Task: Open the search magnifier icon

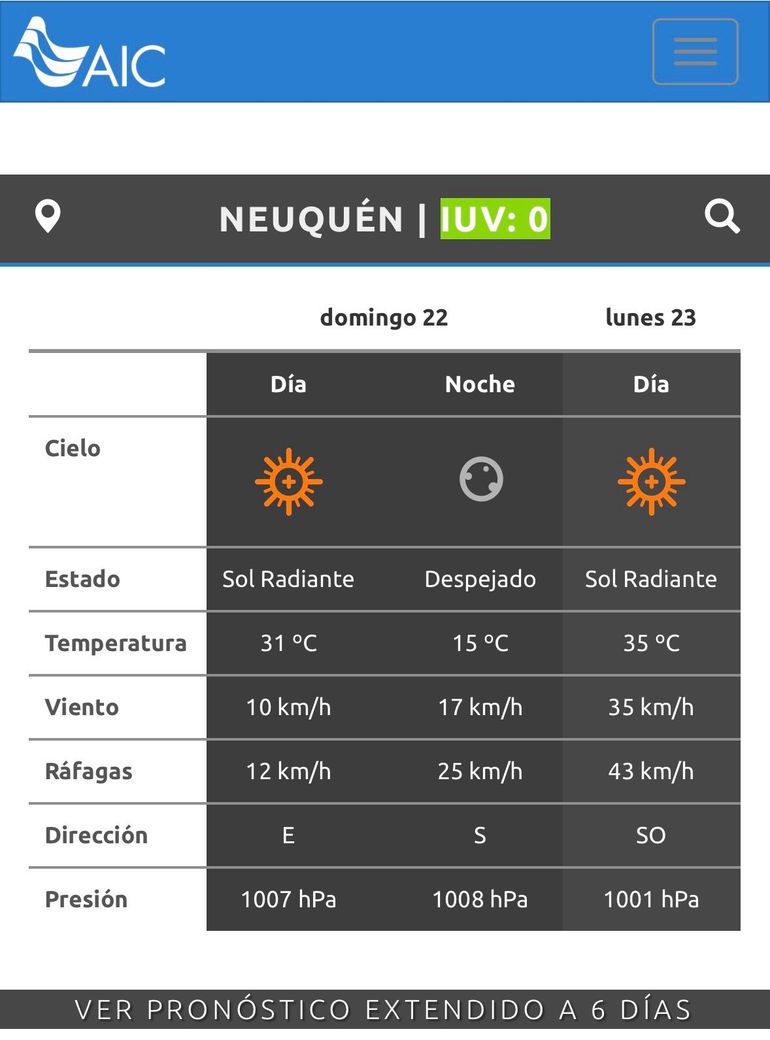Action: tap(722, 216)
